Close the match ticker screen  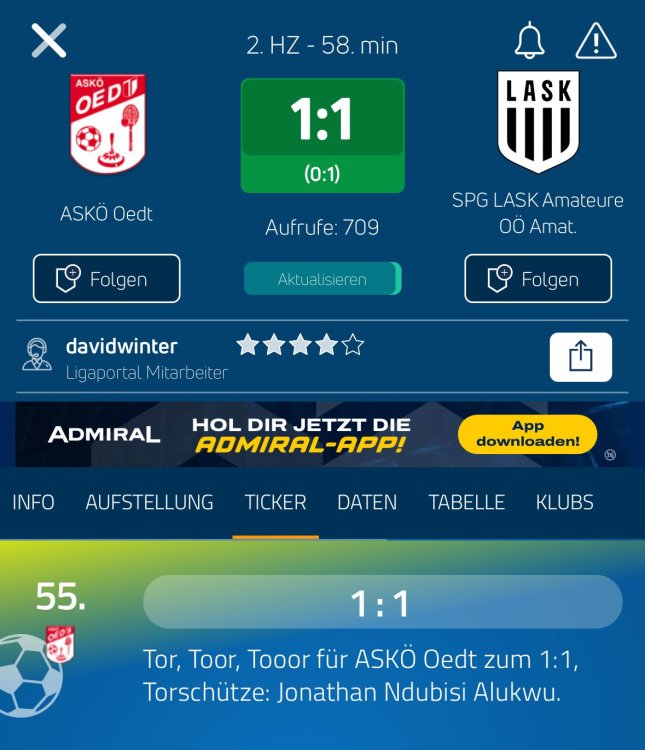point(48,40)
